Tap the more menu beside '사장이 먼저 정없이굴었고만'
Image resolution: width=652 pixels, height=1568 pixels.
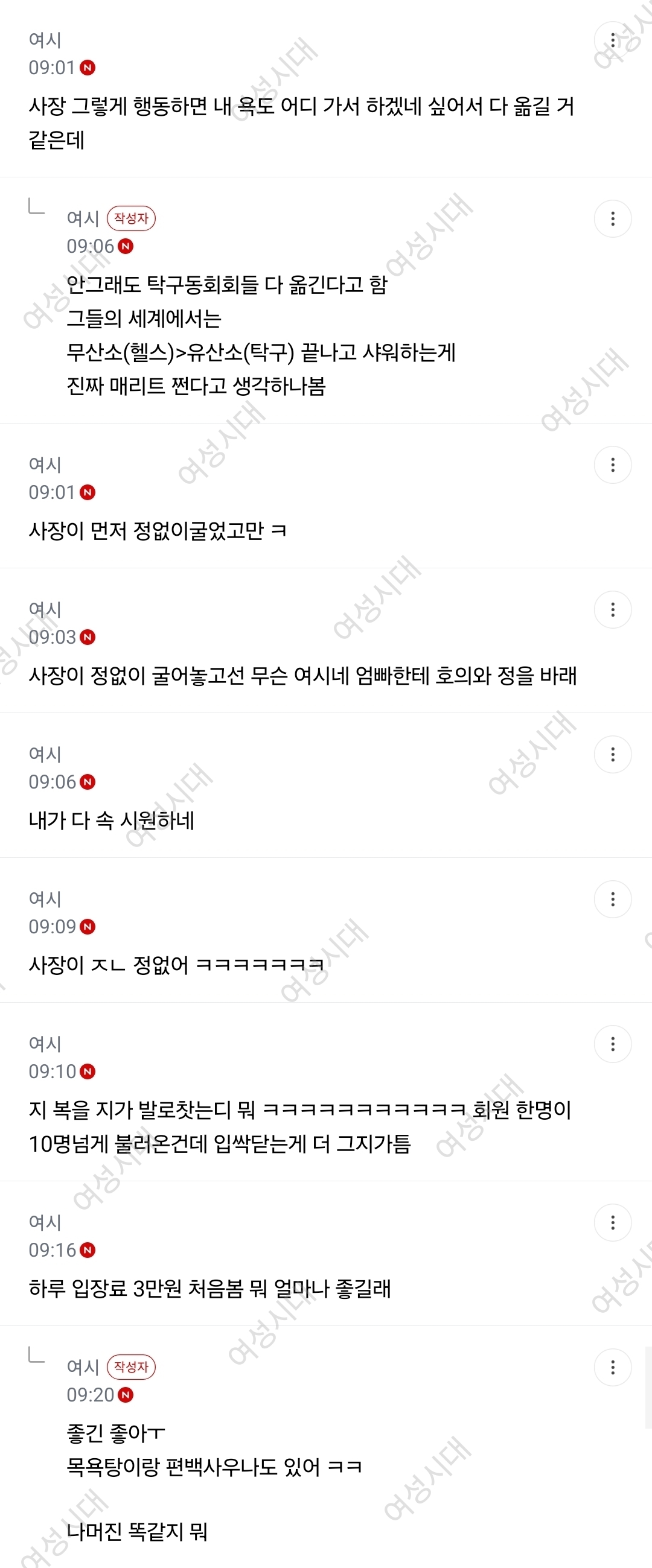(612, 465)
